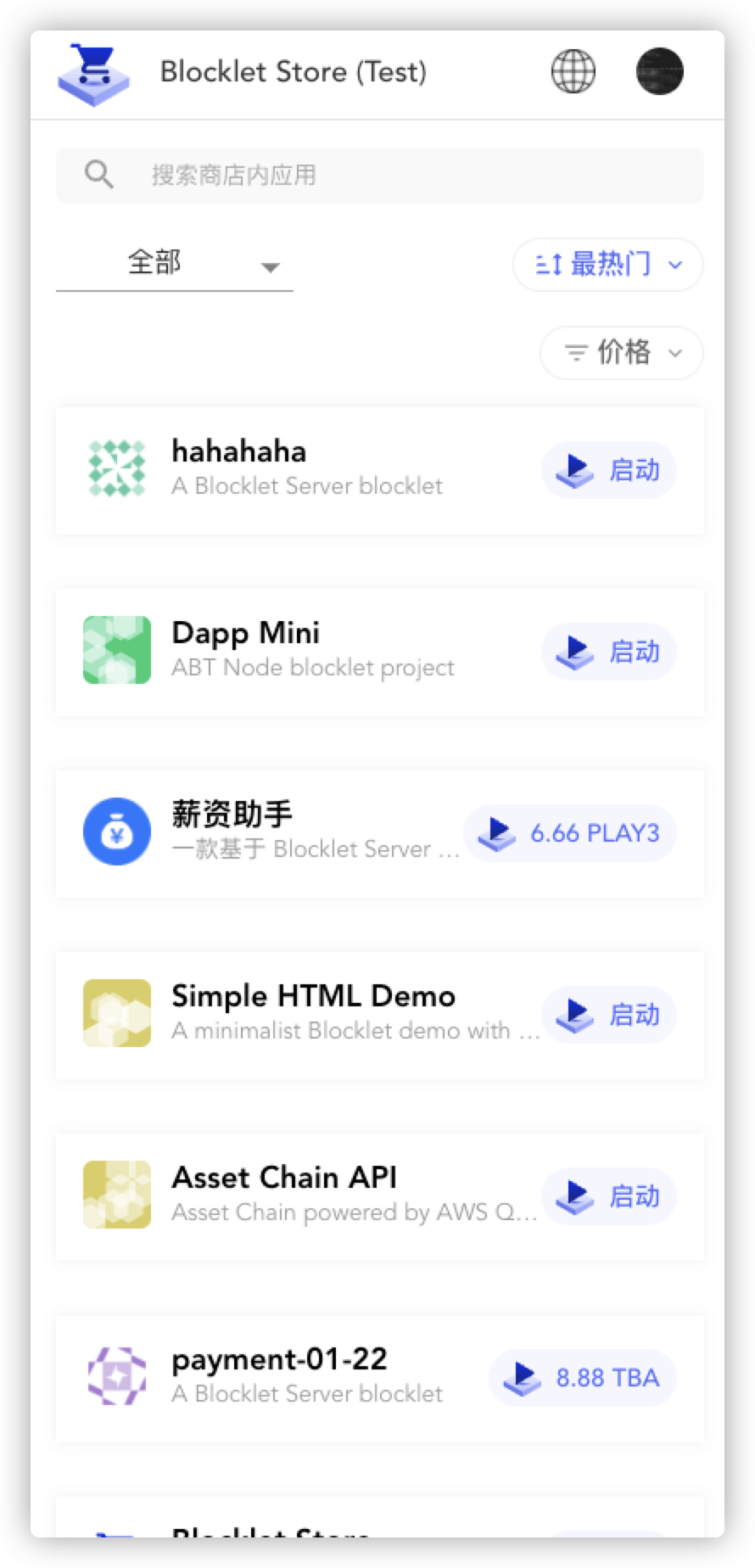Expand the 全部 category dropdown
Image resolution: width=755 pixels, height=1568 pixels.
[x=175, y=264]
